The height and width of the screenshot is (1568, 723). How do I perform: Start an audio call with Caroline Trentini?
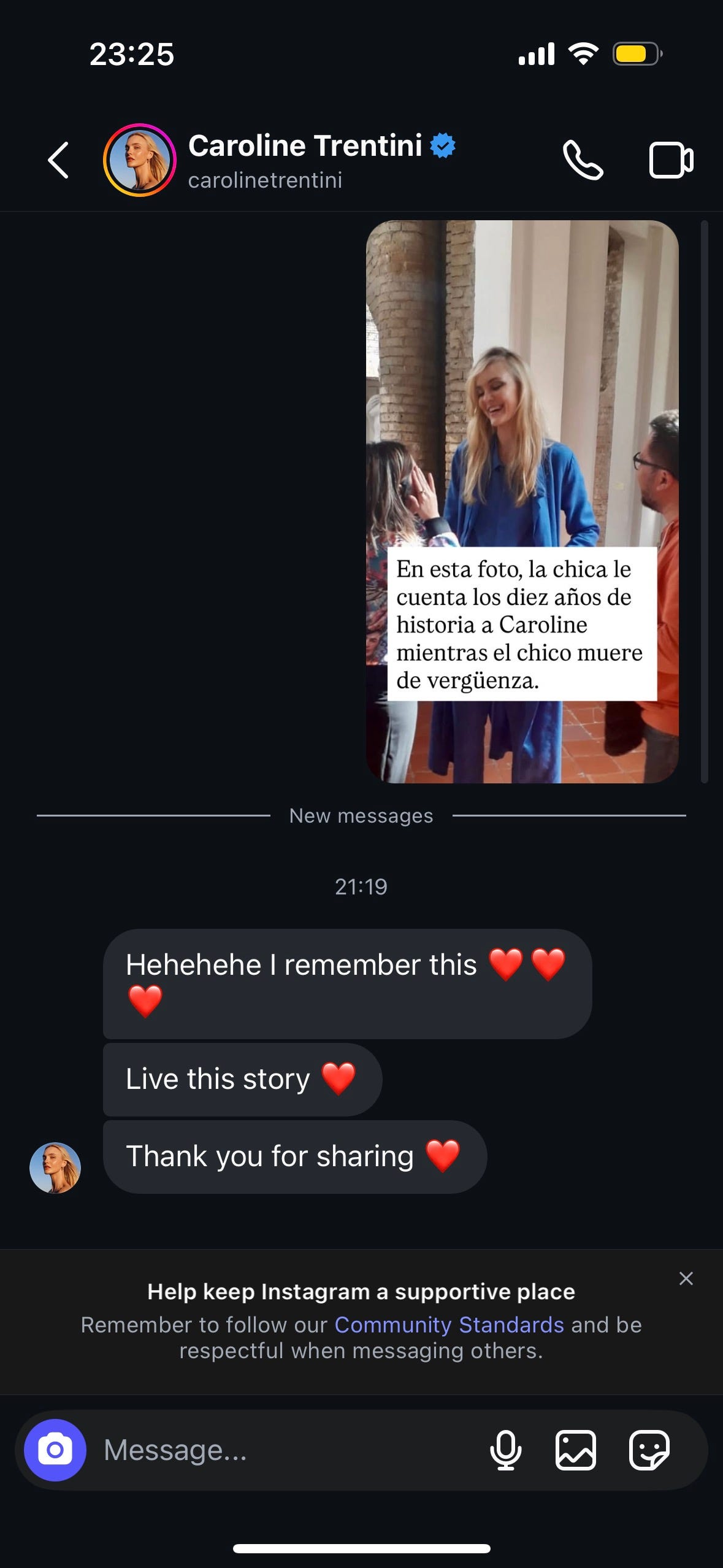click(583, 160)
